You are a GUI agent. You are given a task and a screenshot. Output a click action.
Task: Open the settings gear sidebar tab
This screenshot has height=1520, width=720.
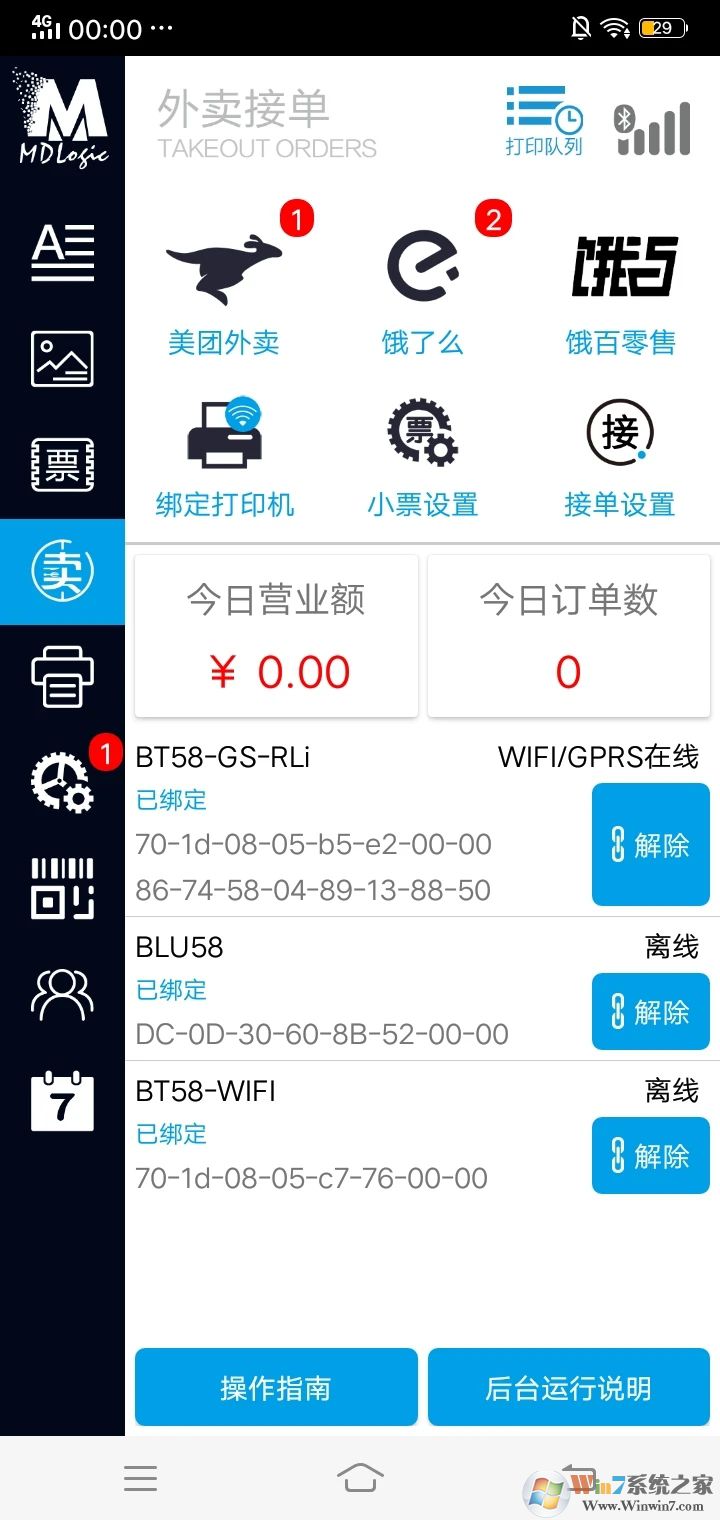pyautogui.click(x=62, y=783)
